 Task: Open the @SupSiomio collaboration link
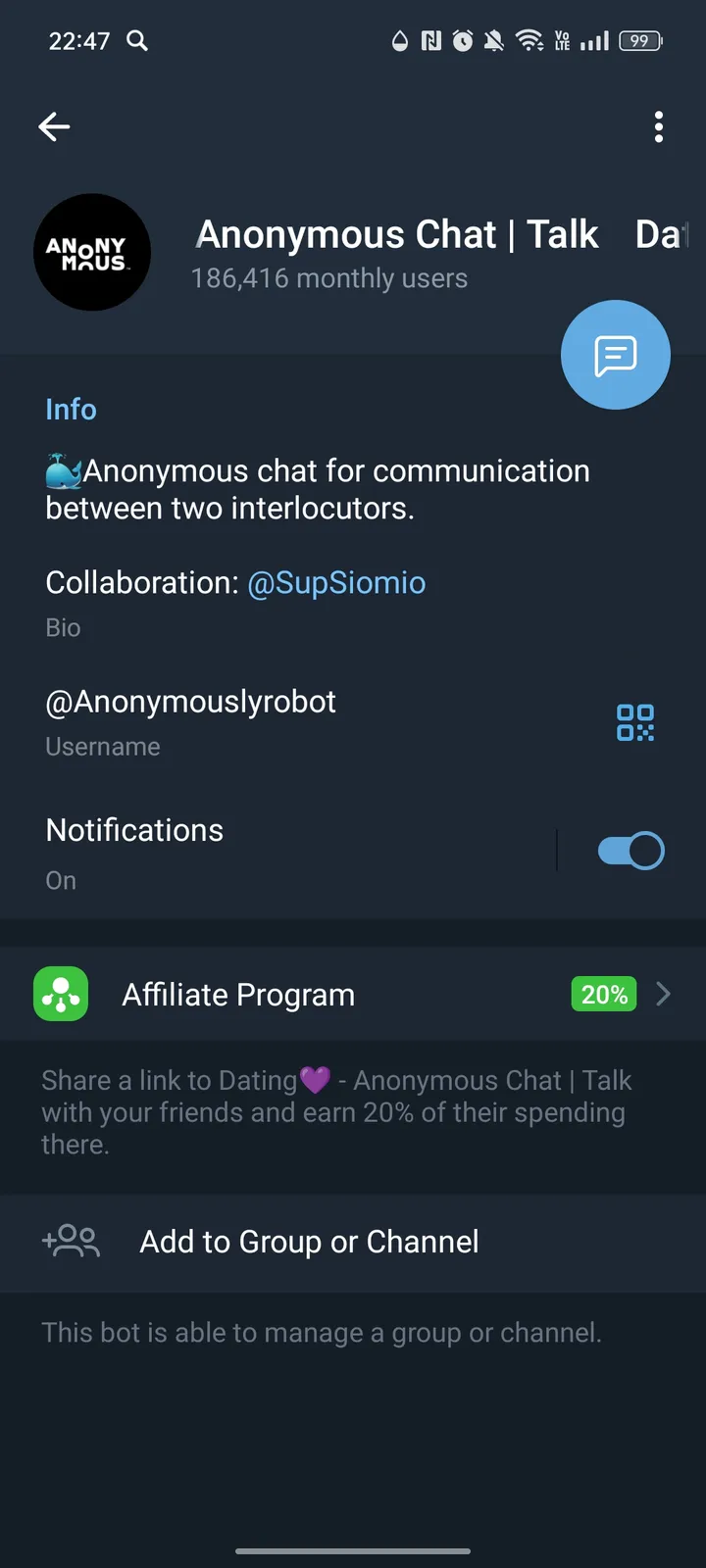click(337, 582)
